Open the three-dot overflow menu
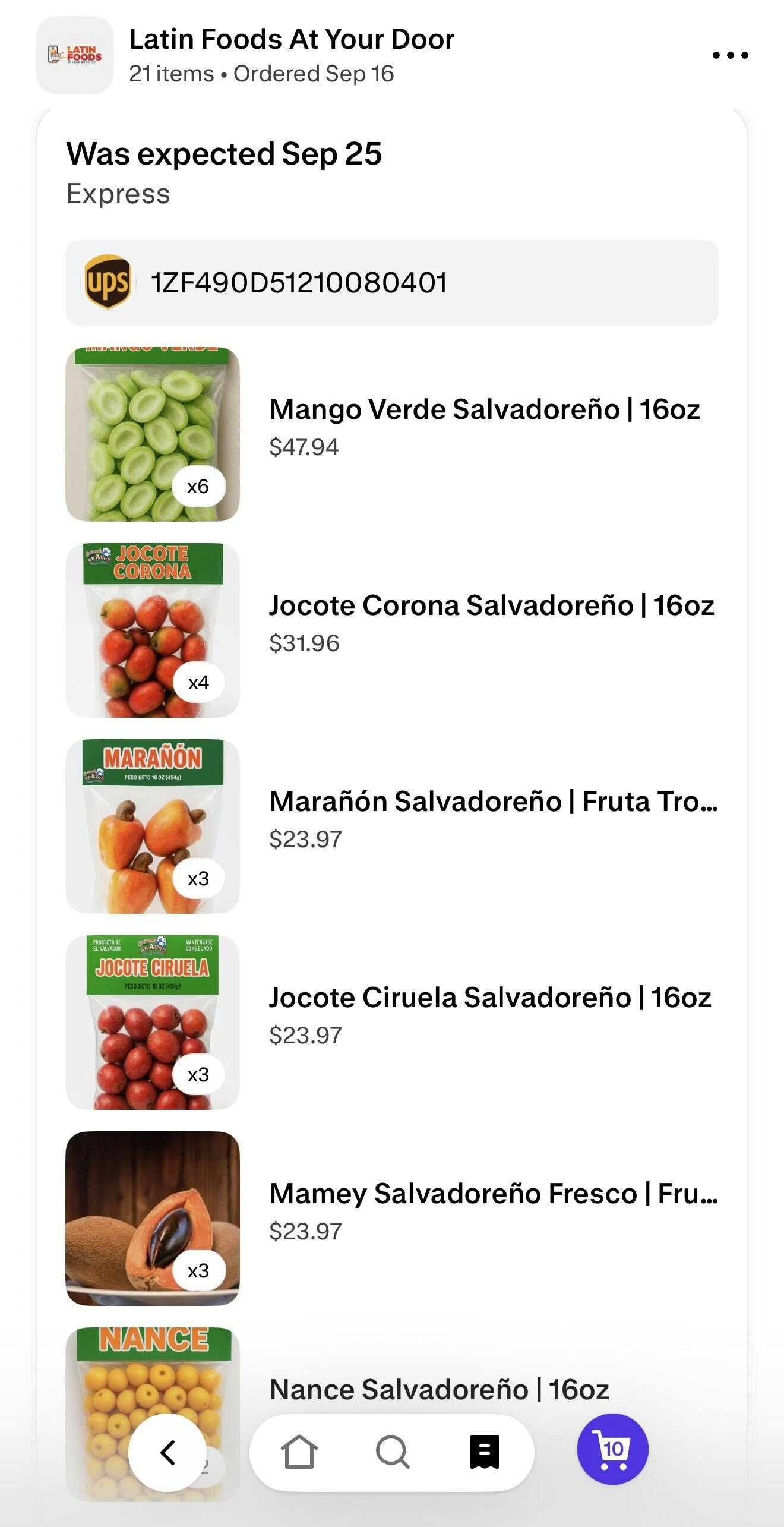This screenshot has width=784, height=1527. click(730, 55)
